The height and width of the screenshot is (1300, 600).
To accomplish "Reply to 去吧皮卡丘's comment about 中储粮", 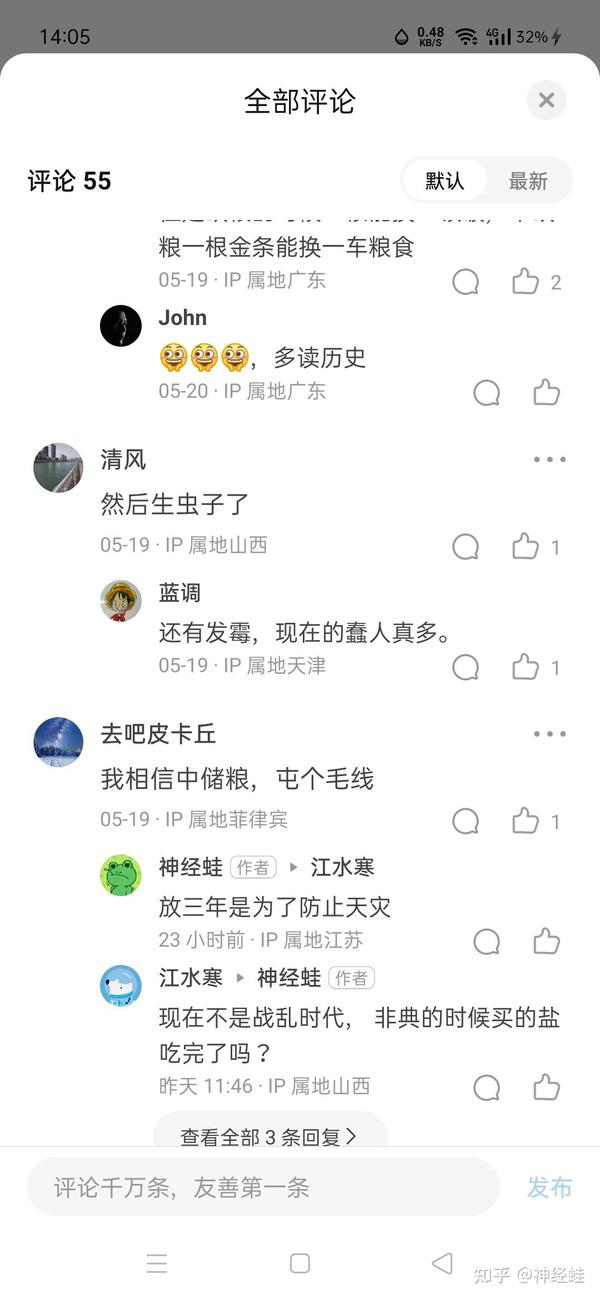I will pyautogui.click(x=466, y=821).
